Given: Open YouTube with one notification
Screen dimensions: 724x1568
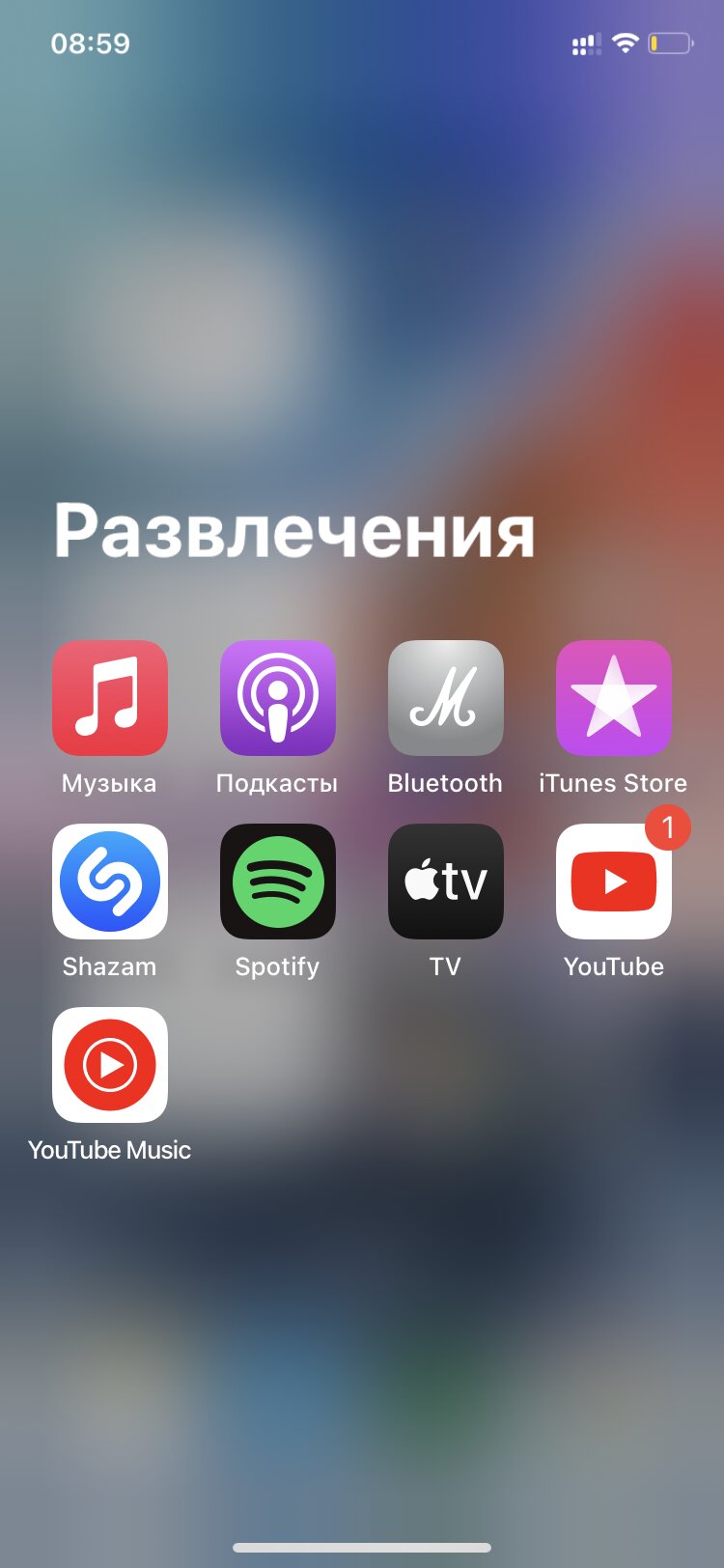Looking at the screenshot, I should click(x=614, y=882).
